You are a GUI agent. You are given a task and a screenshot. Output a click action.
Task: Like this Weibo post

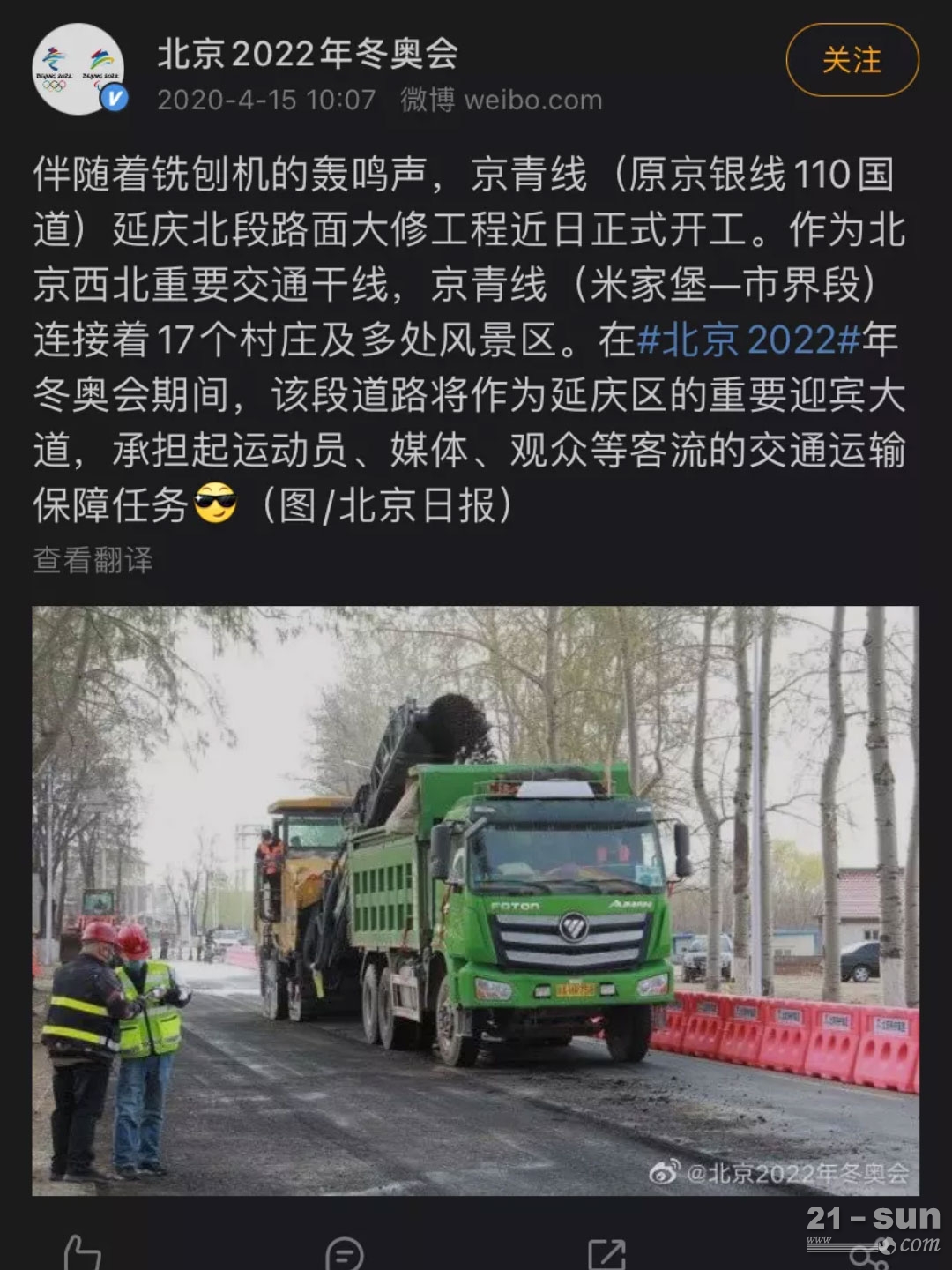[84, 1252]
